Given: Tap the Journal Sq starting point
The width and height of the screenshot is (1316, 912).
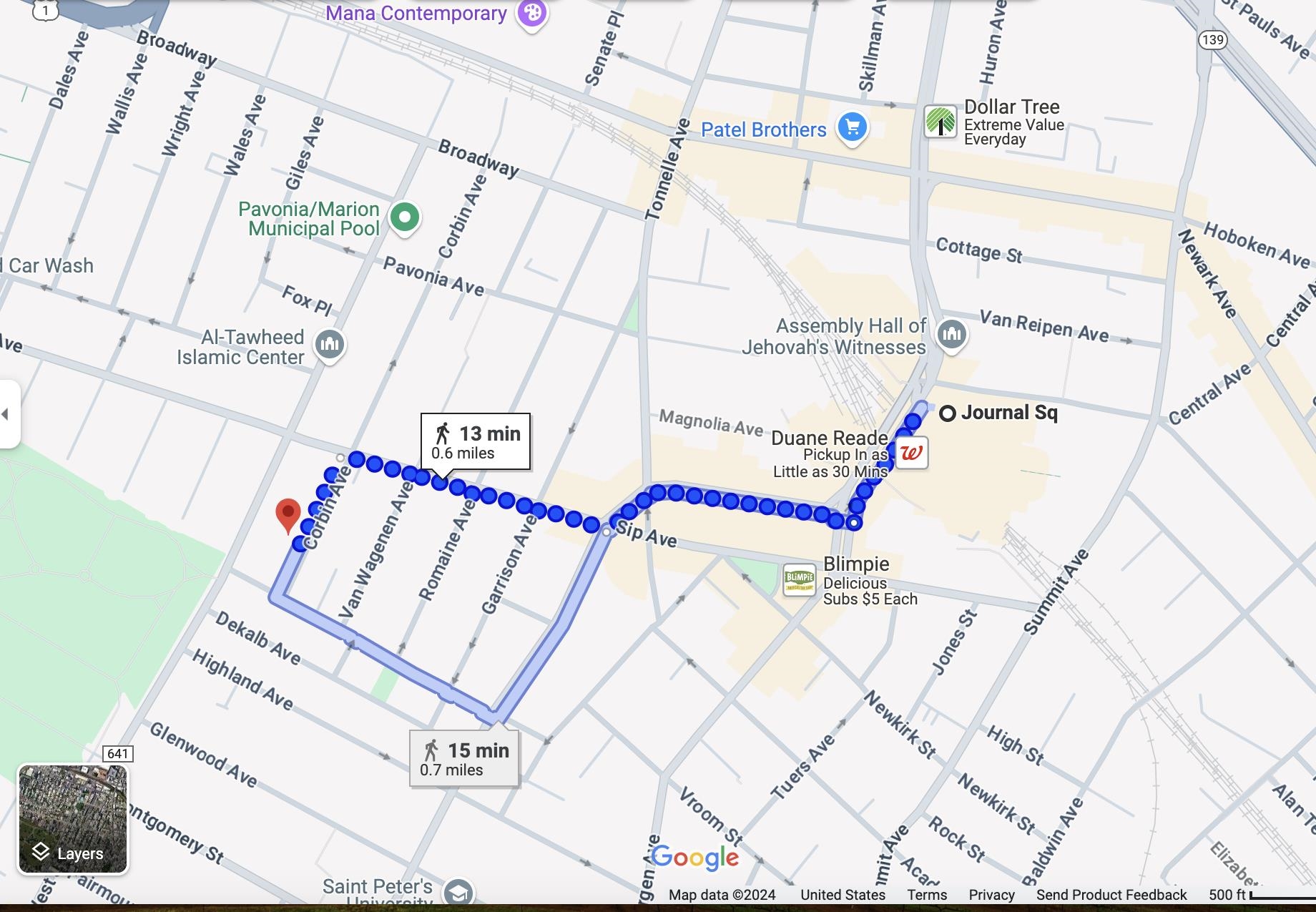Looking at the screenshot, I should click(x=948, y=413).
